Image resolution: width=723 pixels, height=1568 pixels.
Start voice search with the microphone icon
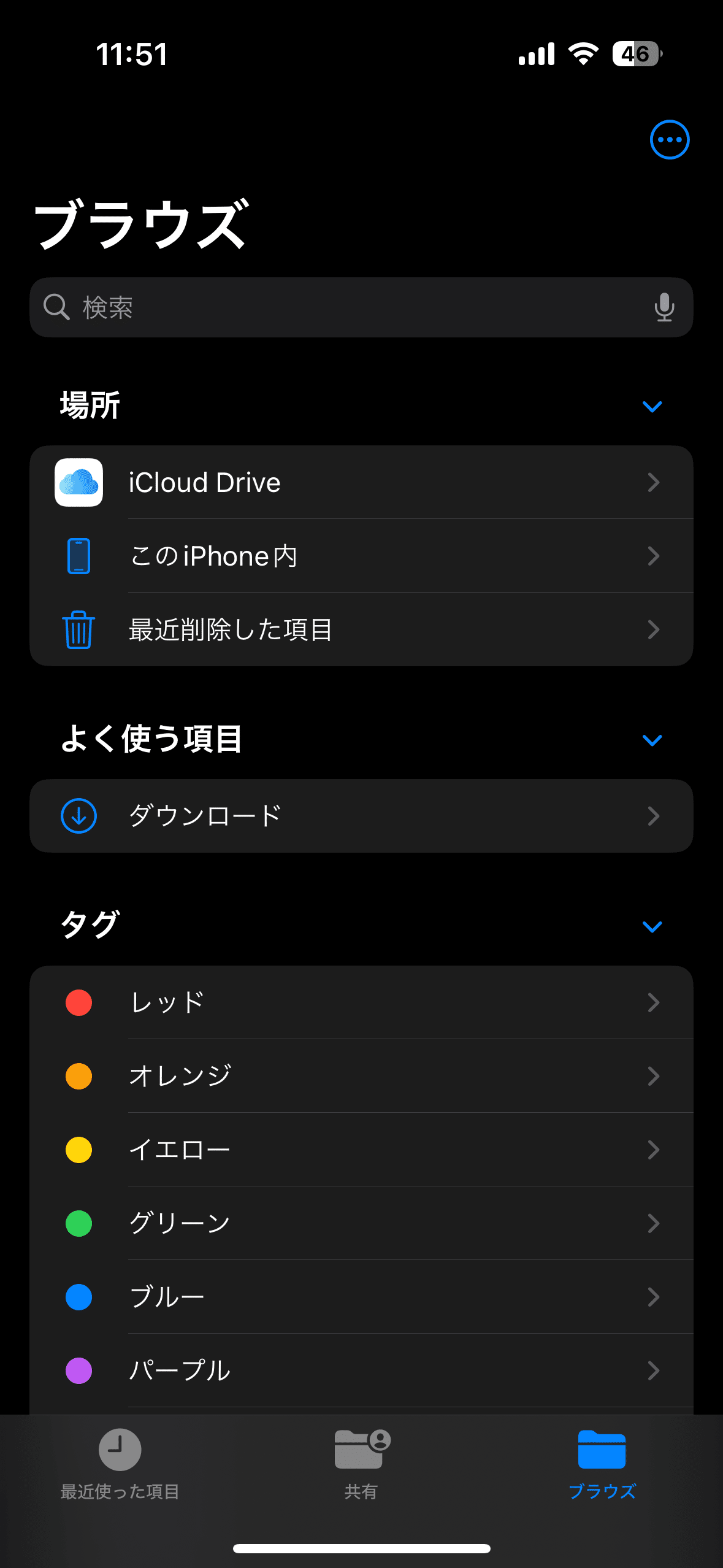click(x=664, y=307)
